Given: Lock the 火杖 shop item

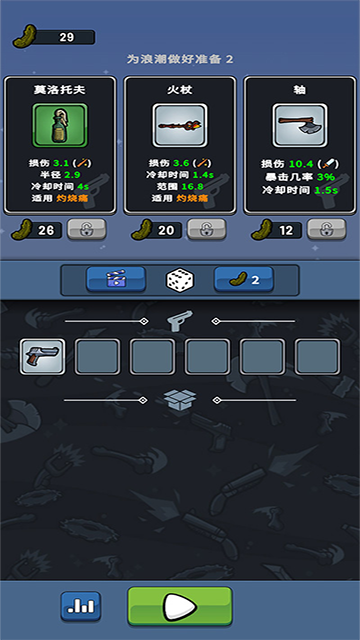Looking at the screenshot, I should point(207,229).
